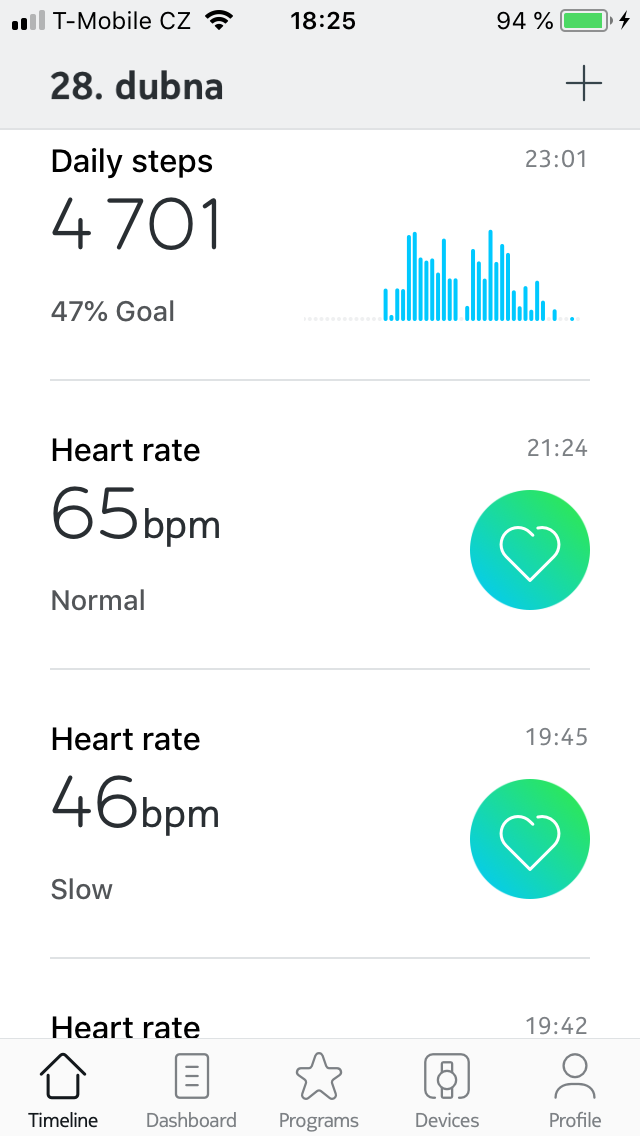Tap the plus icon to add an entry
The height and width of the screenshot is (1136, 640).
coord(583,85)
